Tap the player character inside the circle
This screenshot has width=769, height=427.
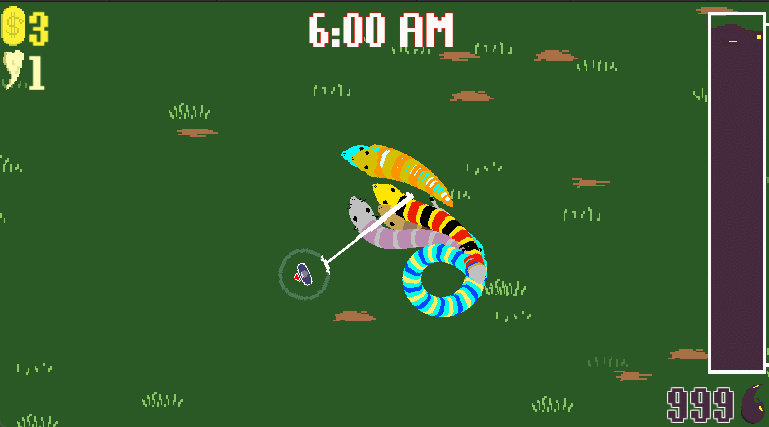[x=304, y=273]
